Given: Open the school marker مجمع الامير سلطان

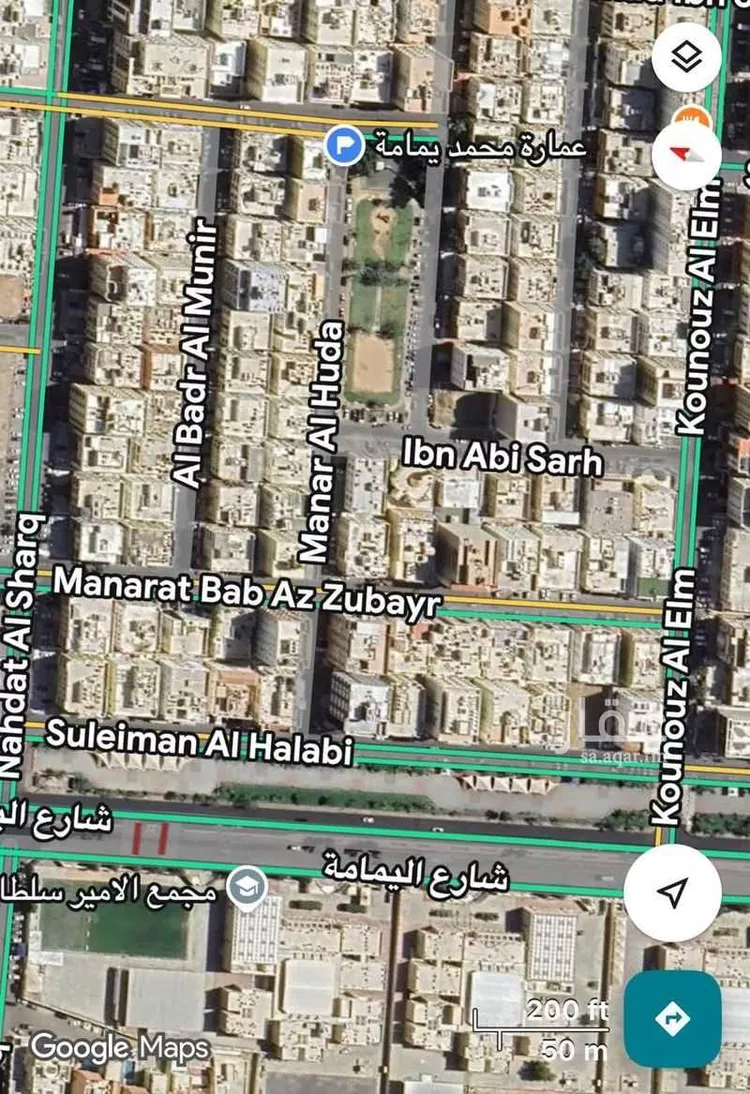Looking at the screenshot, I should (x=245, y=888).
